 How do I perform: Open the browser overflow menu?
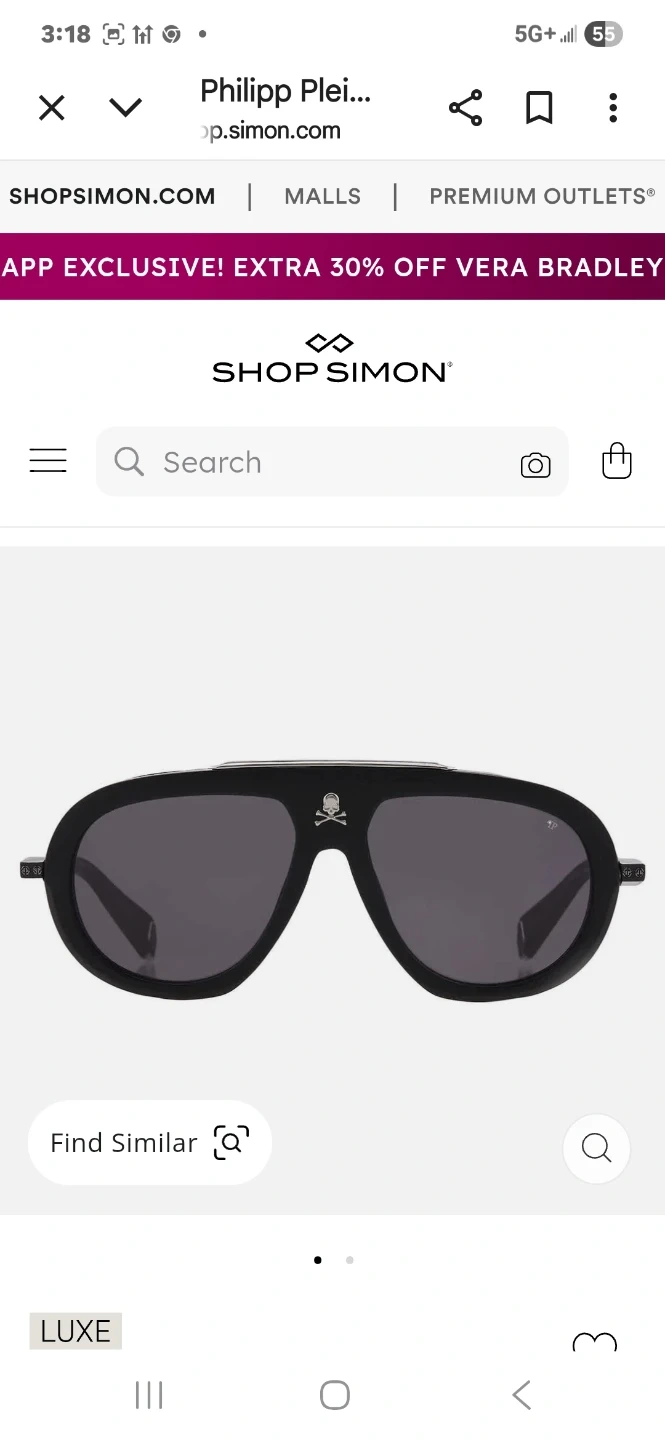[613, 108]
